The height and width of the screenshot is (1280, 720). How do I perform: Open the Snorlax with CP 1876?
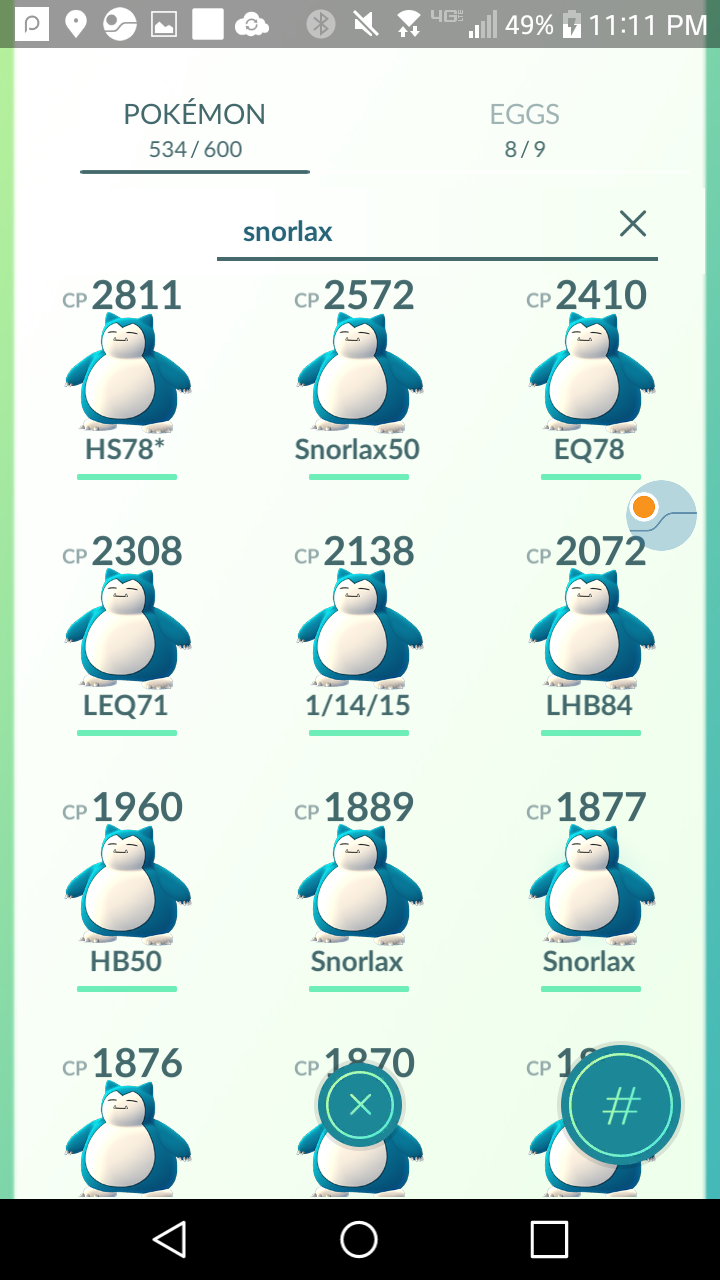click(127, 1120)
